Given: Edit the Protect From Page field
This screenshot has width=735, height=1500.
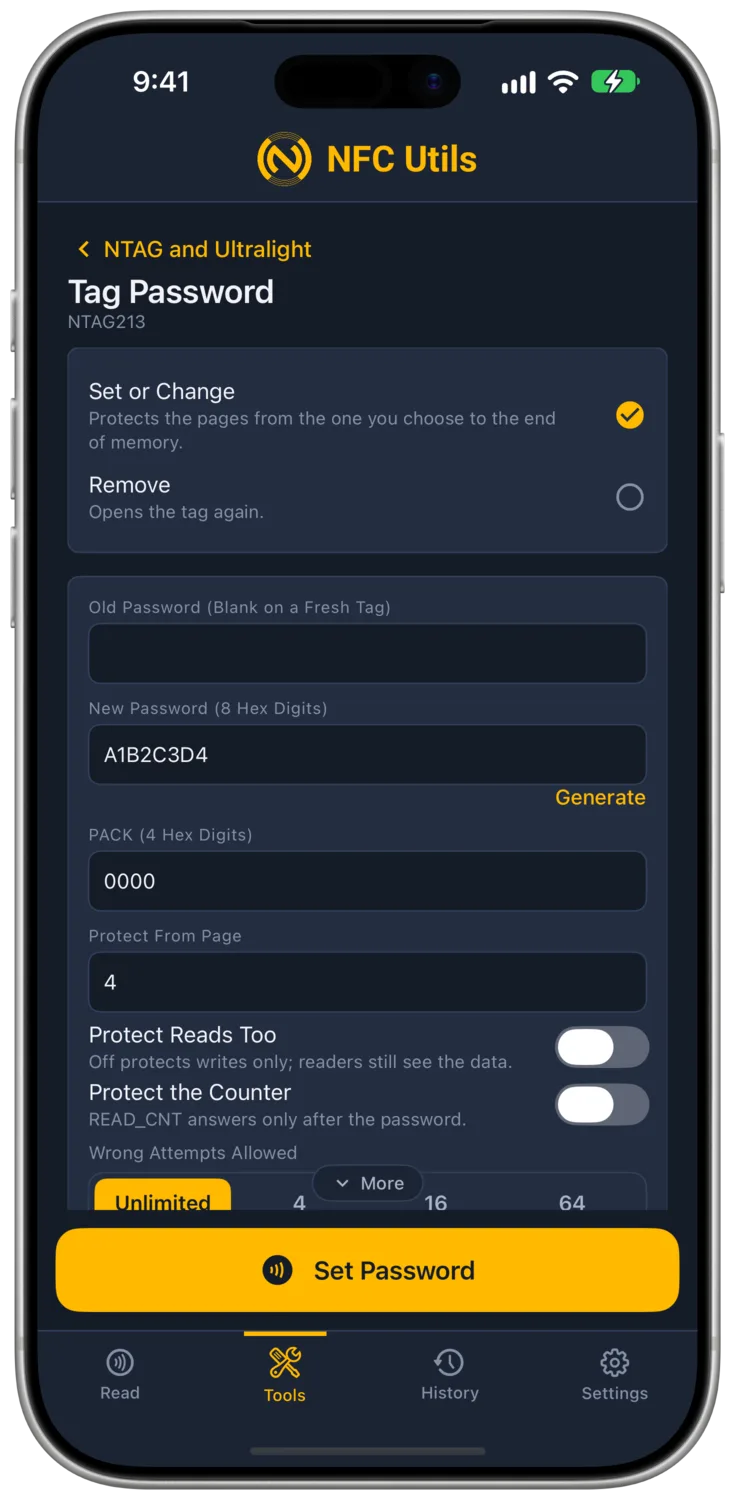Looking at the screenshot, I should pos(367,982).
